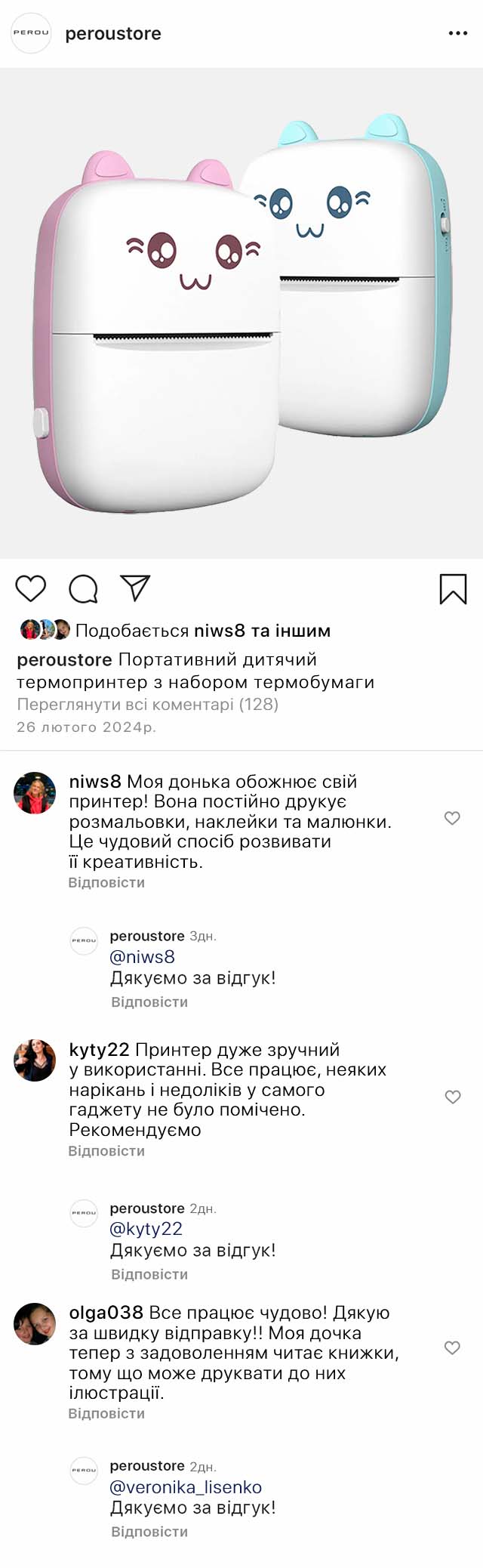Like the comment by olga038
This screenshot has width=483, height=1568.
[452, 1347]
